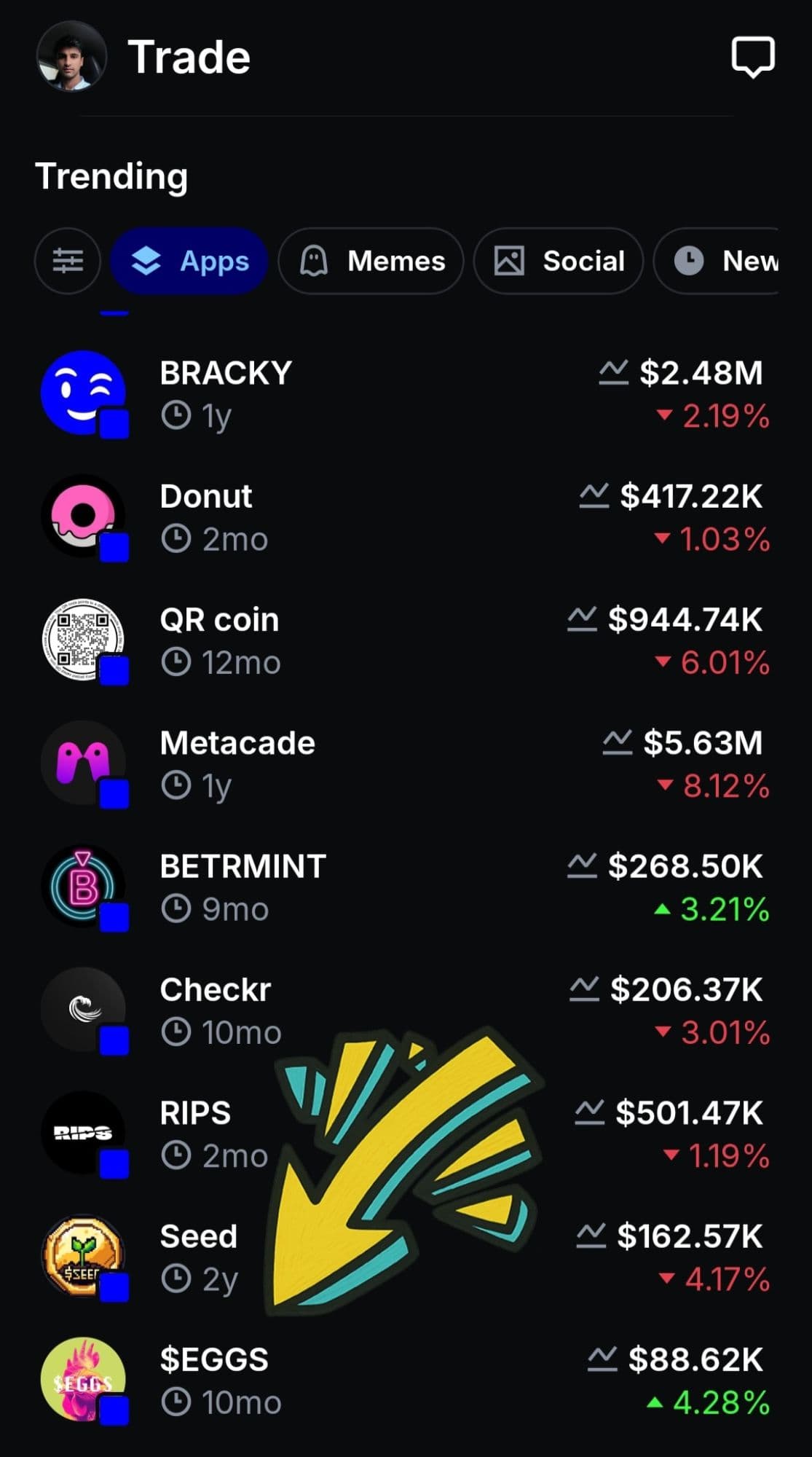The image size is (812, 1457).
Task: Switch to the Memes category
Action: (x=371, y=261)
